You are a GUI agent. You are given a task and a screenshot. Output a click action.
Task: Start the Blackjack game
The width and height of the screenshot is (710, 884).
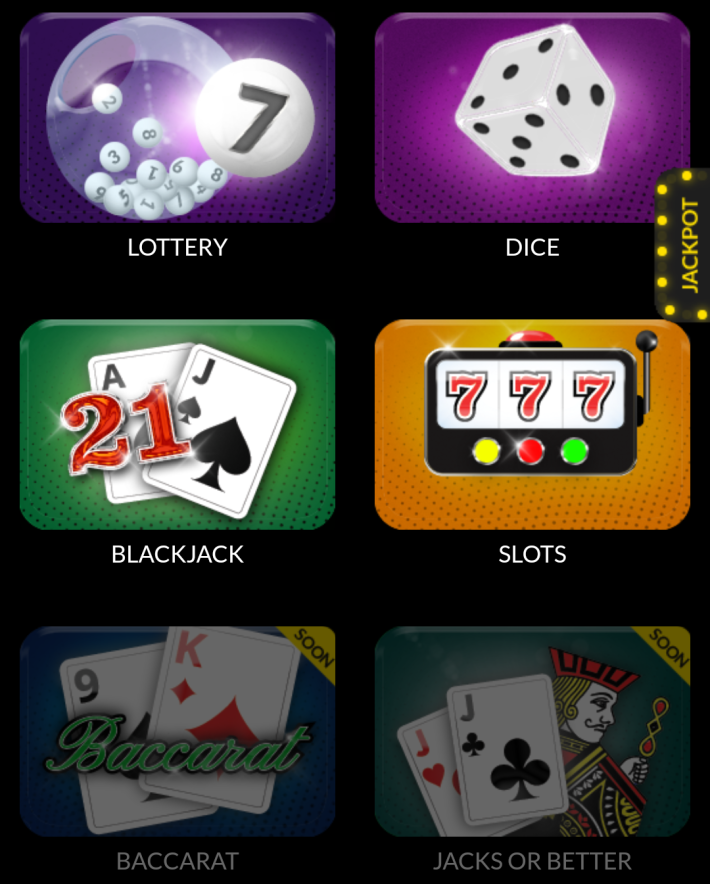(x=177, y=425)
